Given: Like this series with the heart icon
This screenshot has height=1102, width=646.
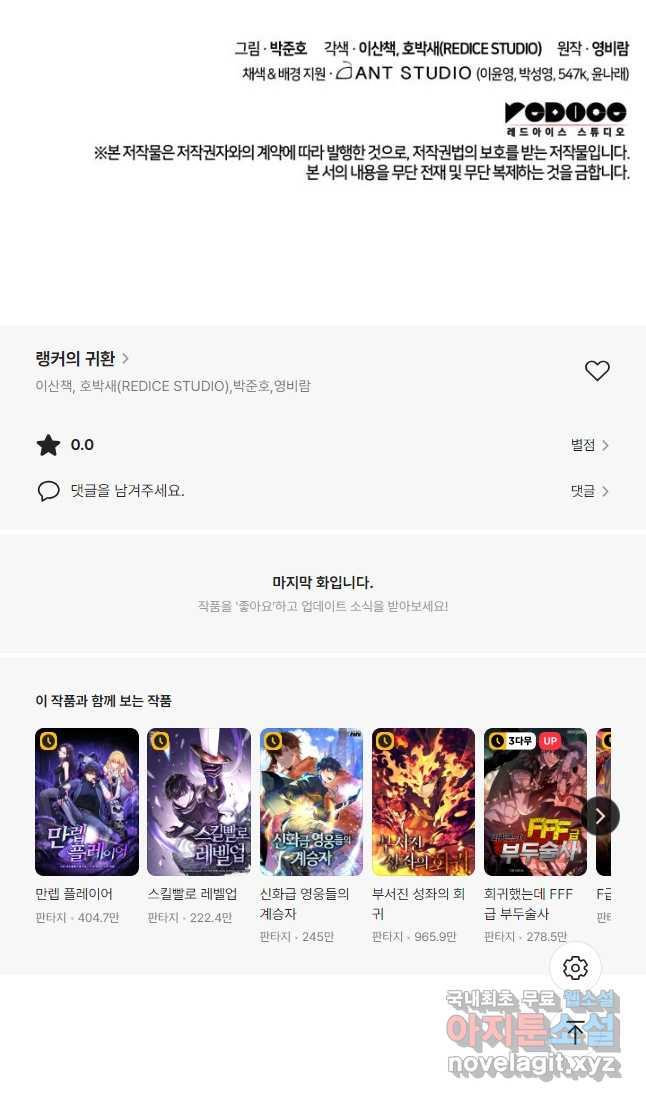Looking at the screenshot, I should 597,371.
